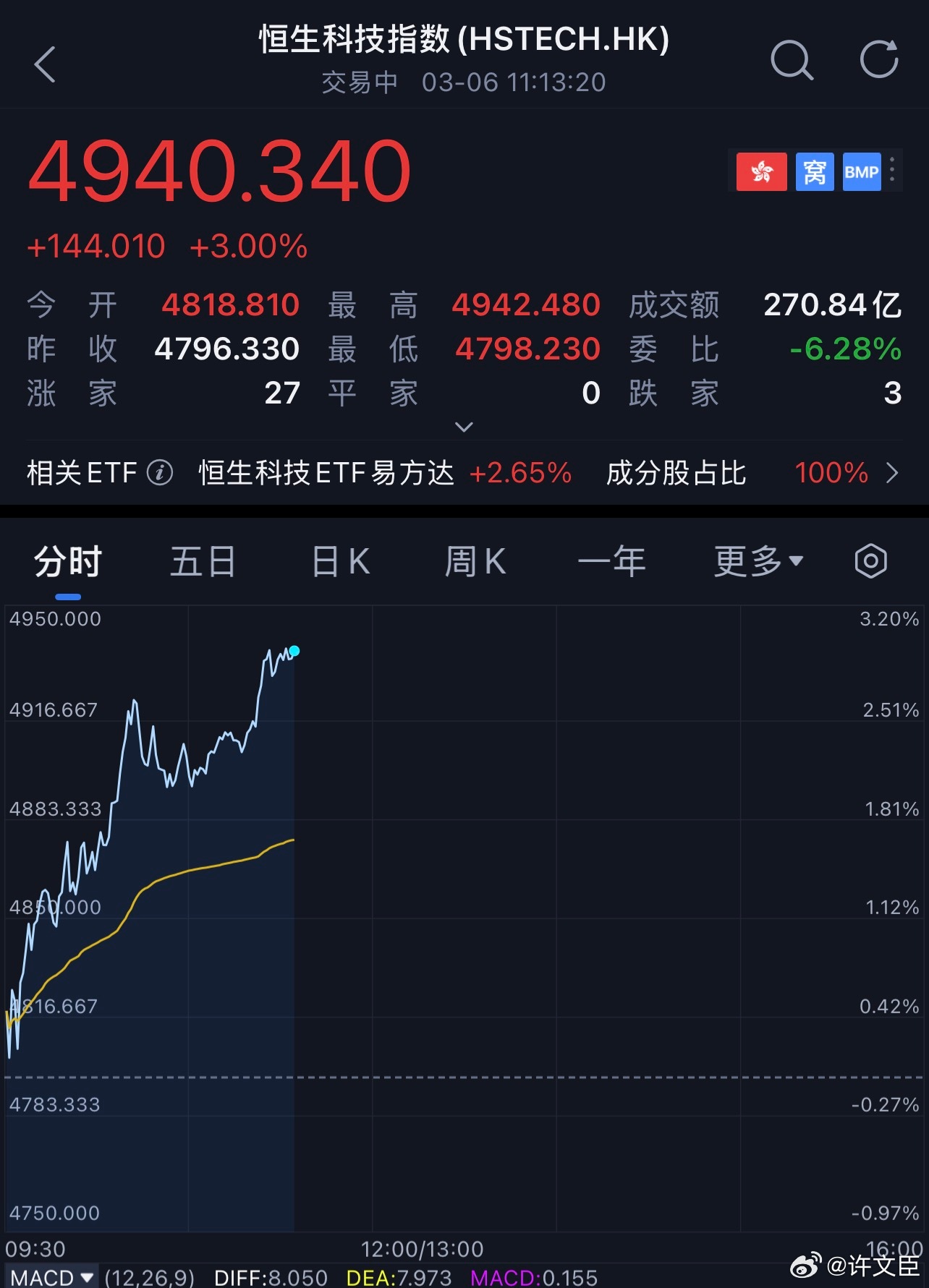Viewport: 929px width, 1288px height.
Task: Refresh the quote data
Action: tap(879, 61)
